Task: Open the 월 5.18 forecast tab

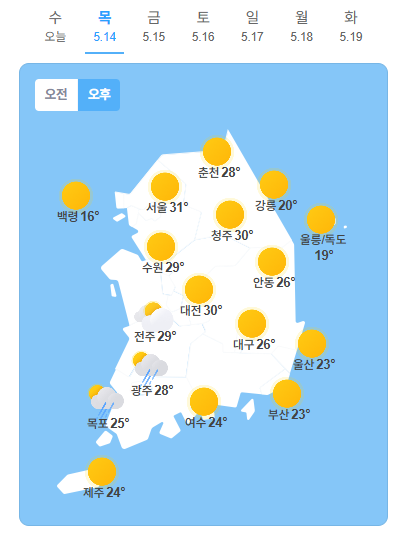Action: click(301, 27)
